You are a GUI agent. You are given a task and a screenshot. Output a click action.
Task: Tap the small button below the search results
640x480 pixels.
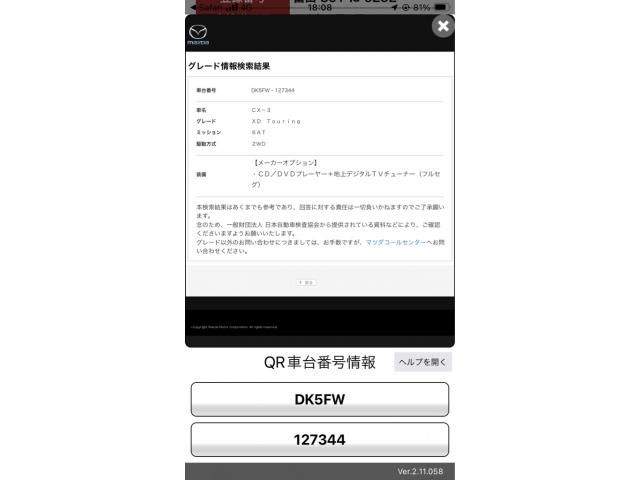306,283
